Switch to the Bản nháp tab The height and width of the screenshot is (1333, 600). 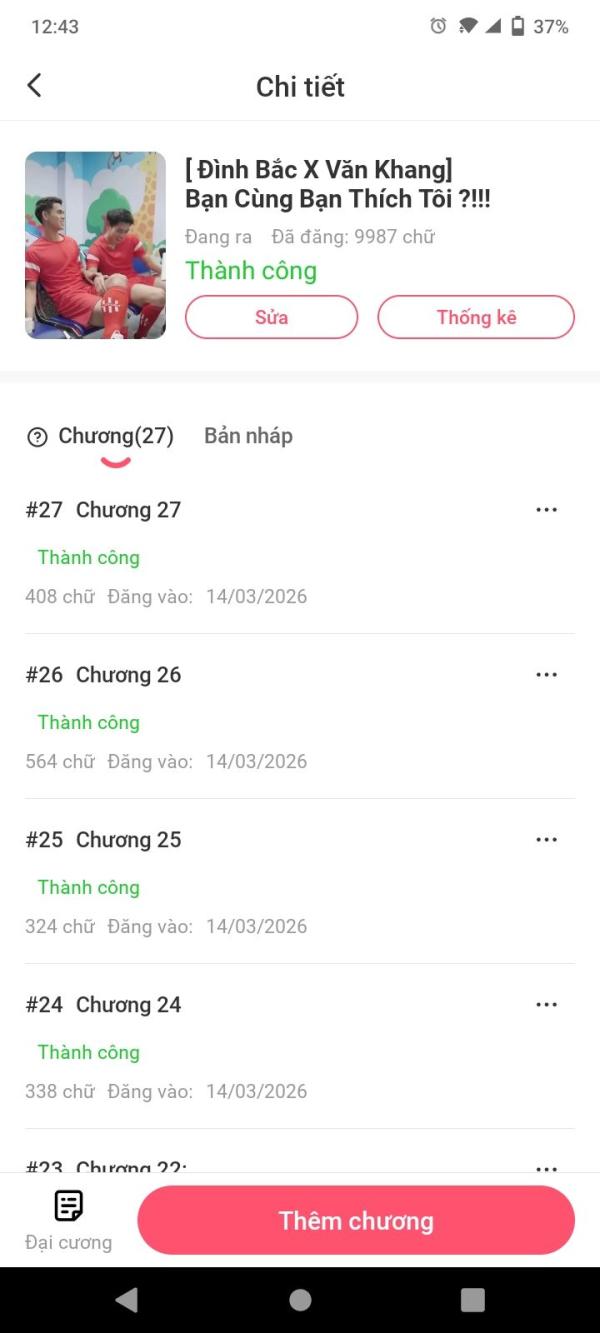(248, 436)
